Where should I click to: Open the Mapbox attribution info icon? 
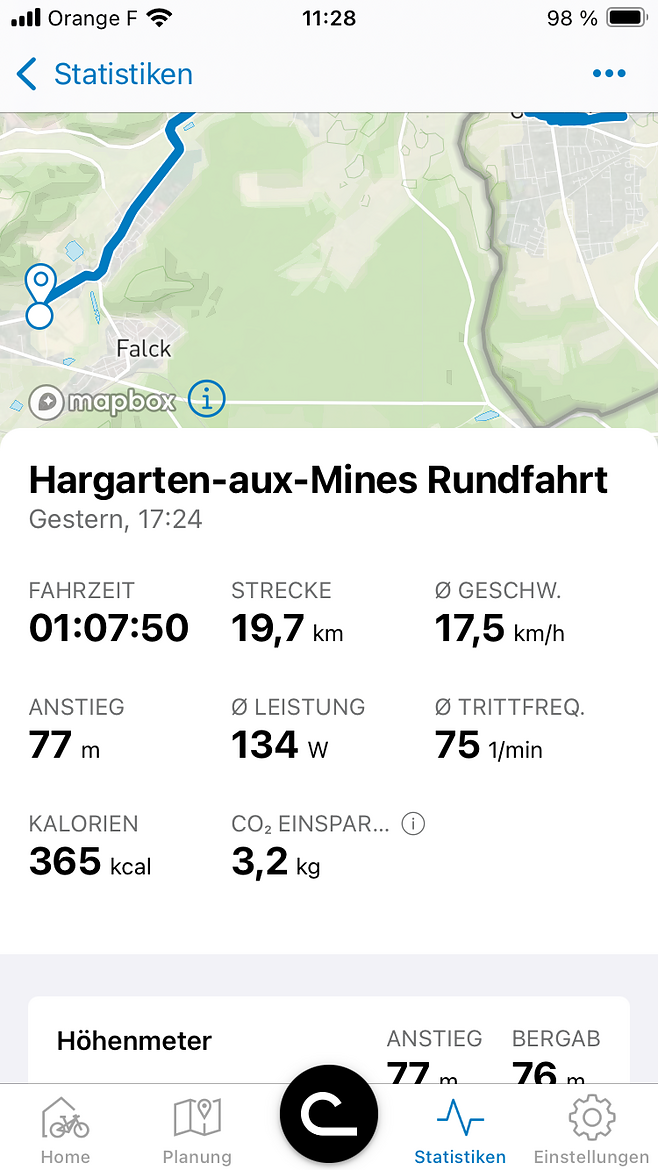207,399
